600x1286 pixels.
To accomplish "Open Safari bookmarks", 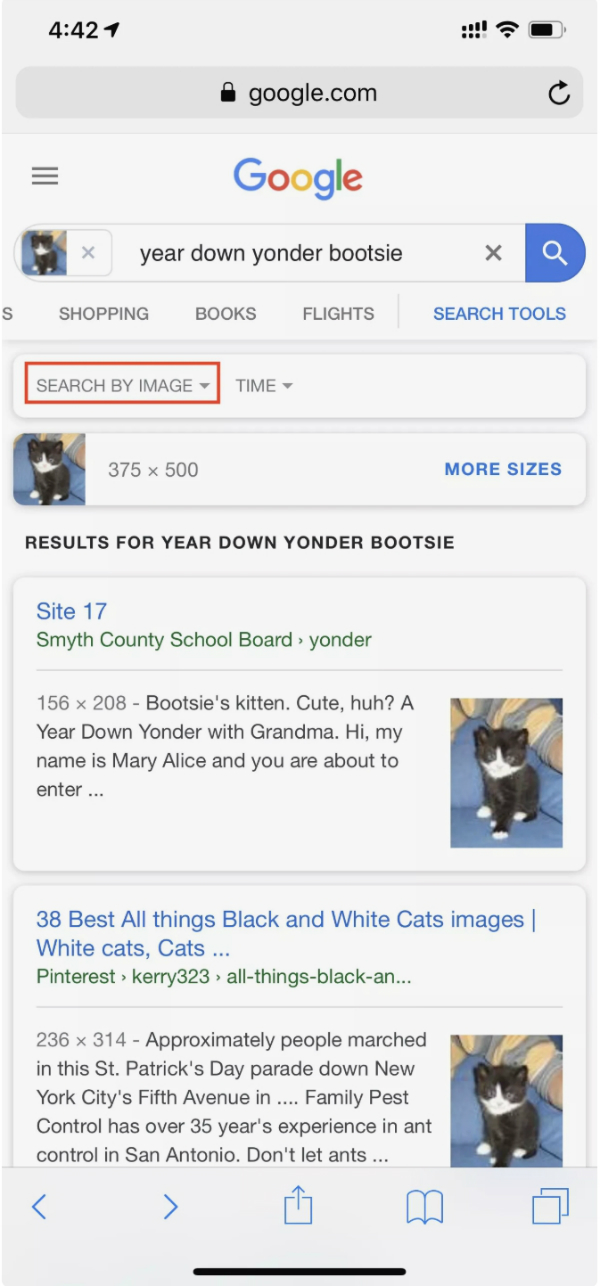I will pyautogui.click(x=424, y=1208).
